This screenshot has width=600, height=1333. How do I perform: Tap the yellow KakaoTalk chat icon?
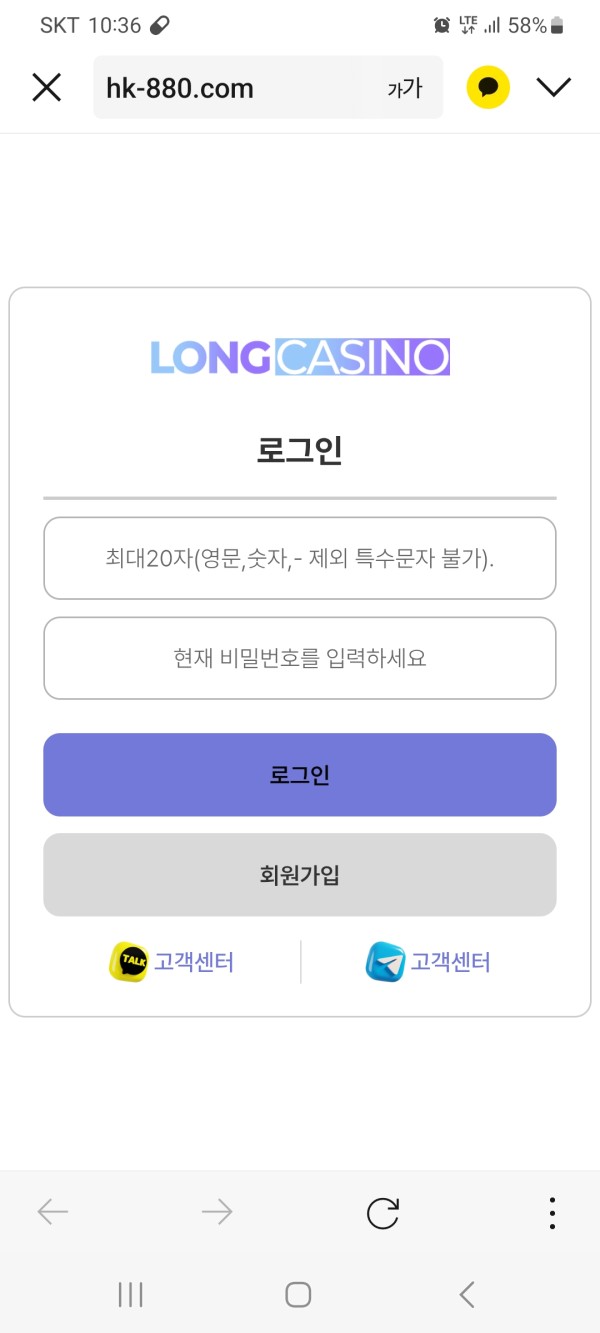pos(488,88)
